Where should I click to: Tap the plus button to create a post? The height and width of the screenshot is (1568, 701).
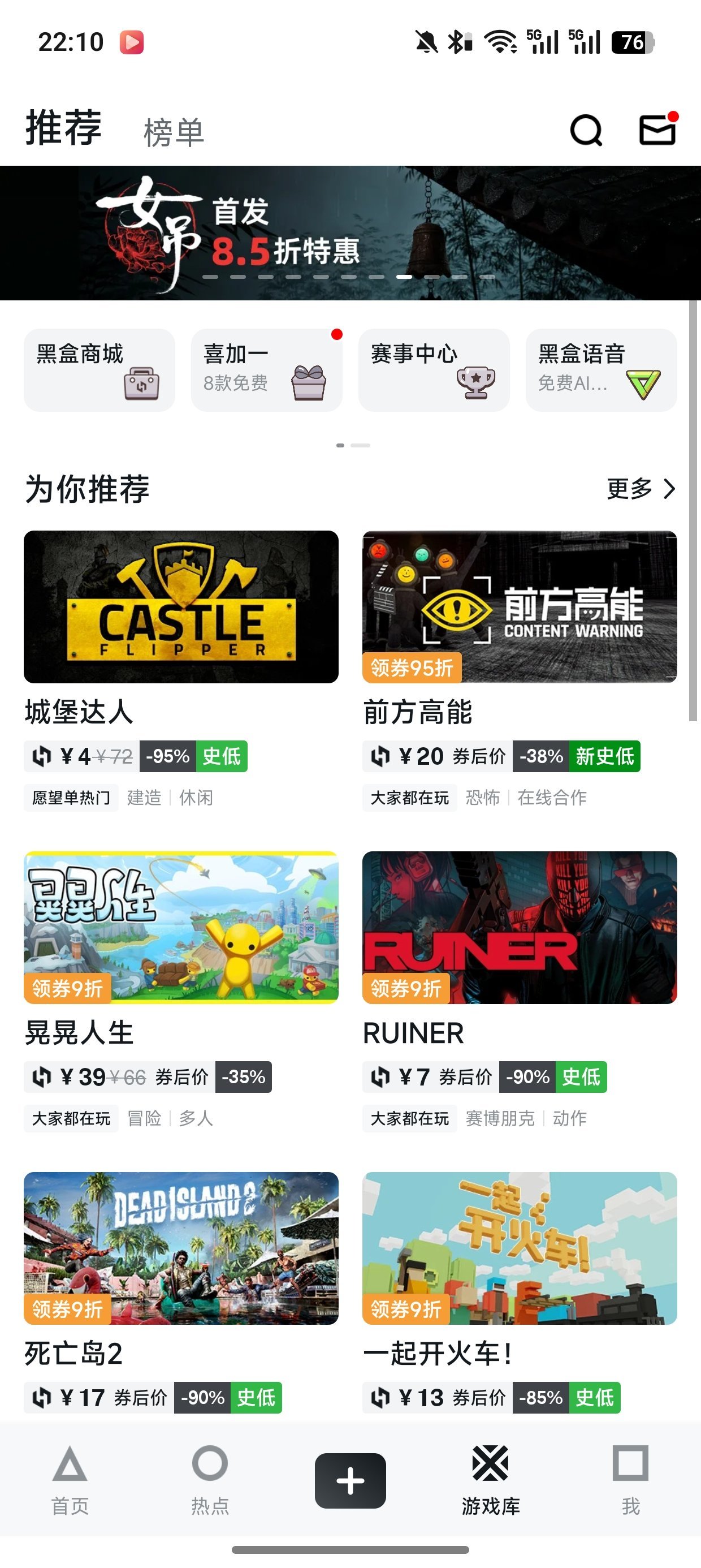pyautogui.click(x=350, y=1480)
